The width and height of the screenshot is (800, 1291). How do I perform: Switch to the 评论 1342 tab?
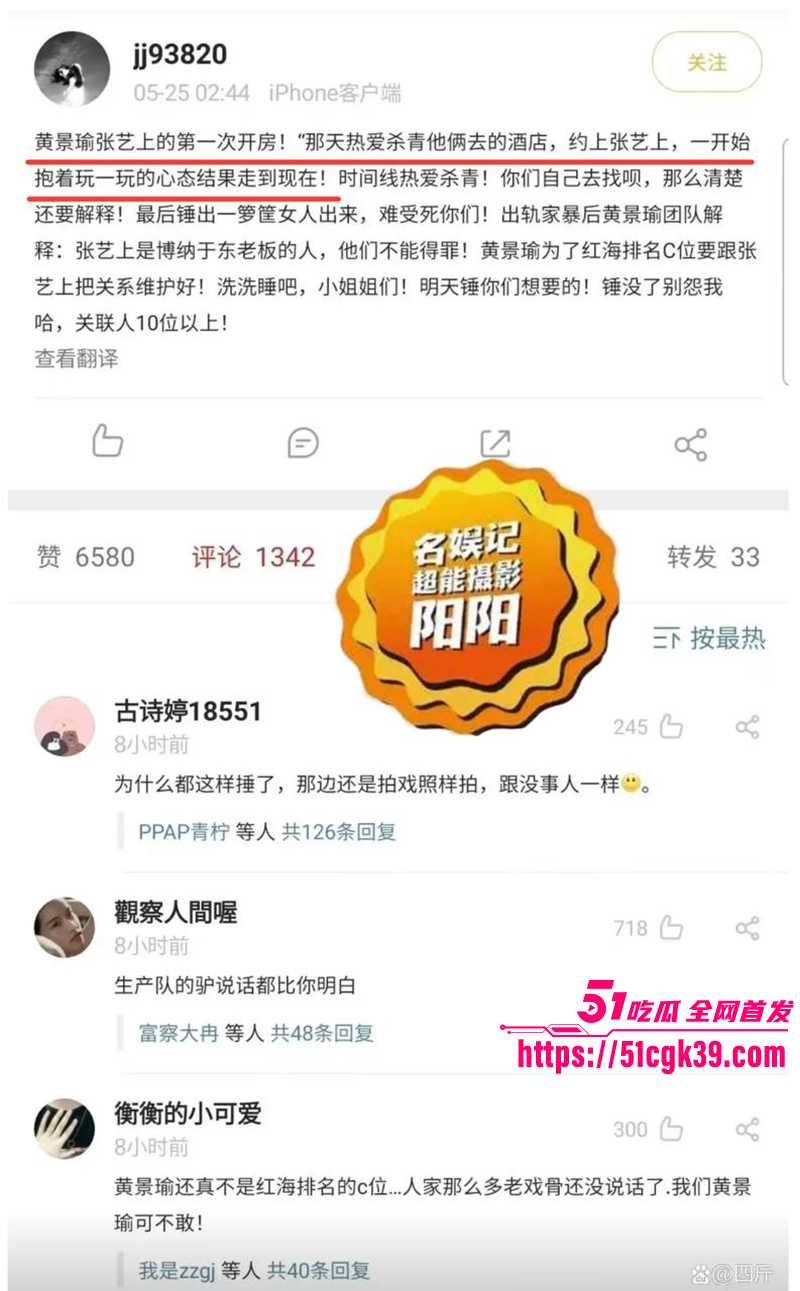point(253,557)
